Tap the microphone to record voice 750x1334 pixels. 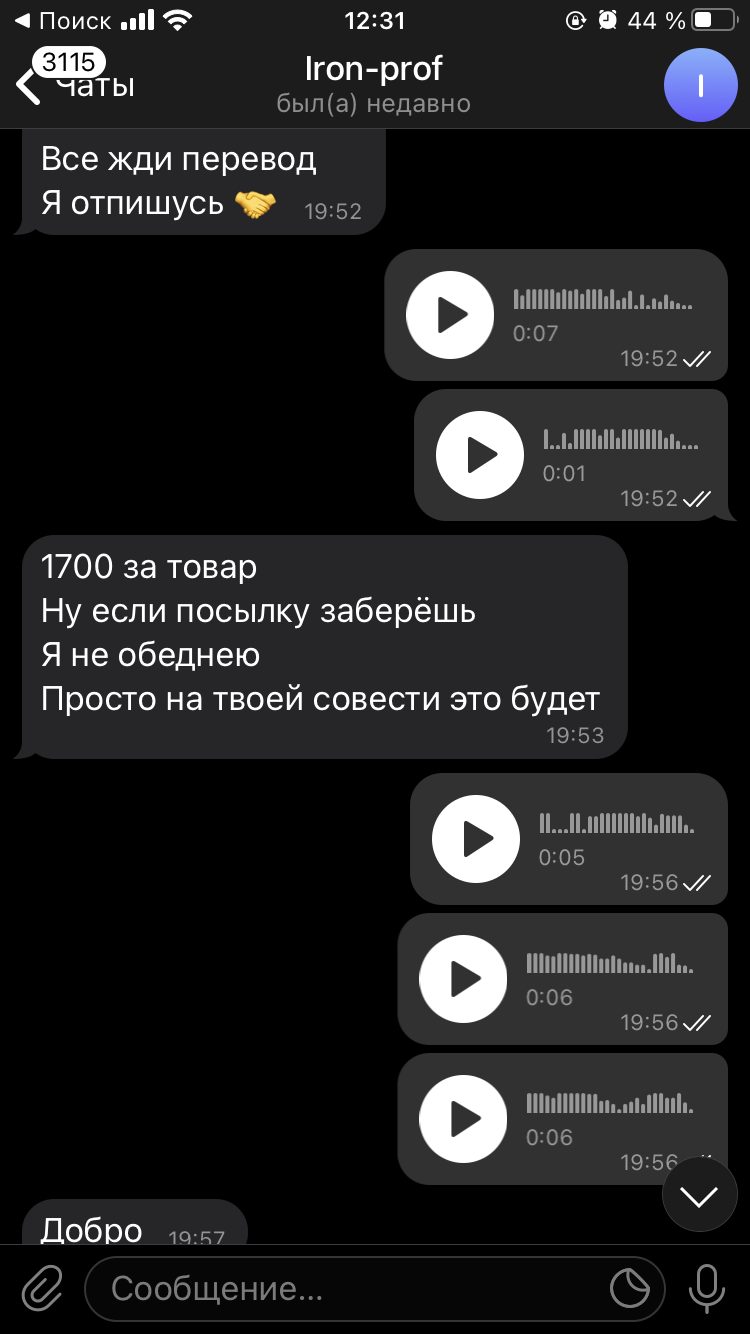pyautogui.click(x=706, y=1288)
